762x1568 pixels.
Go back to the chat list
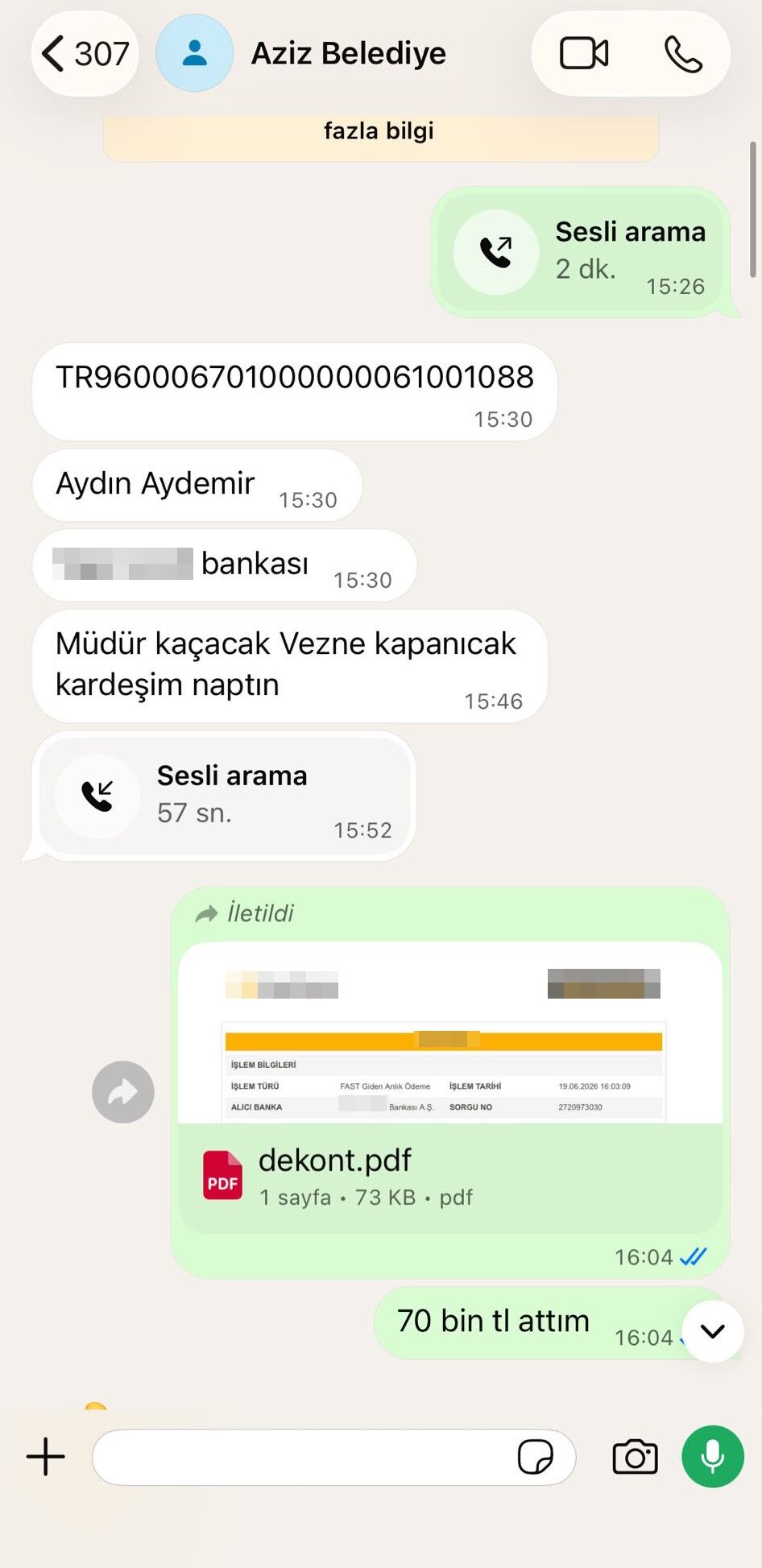[85, 54]
